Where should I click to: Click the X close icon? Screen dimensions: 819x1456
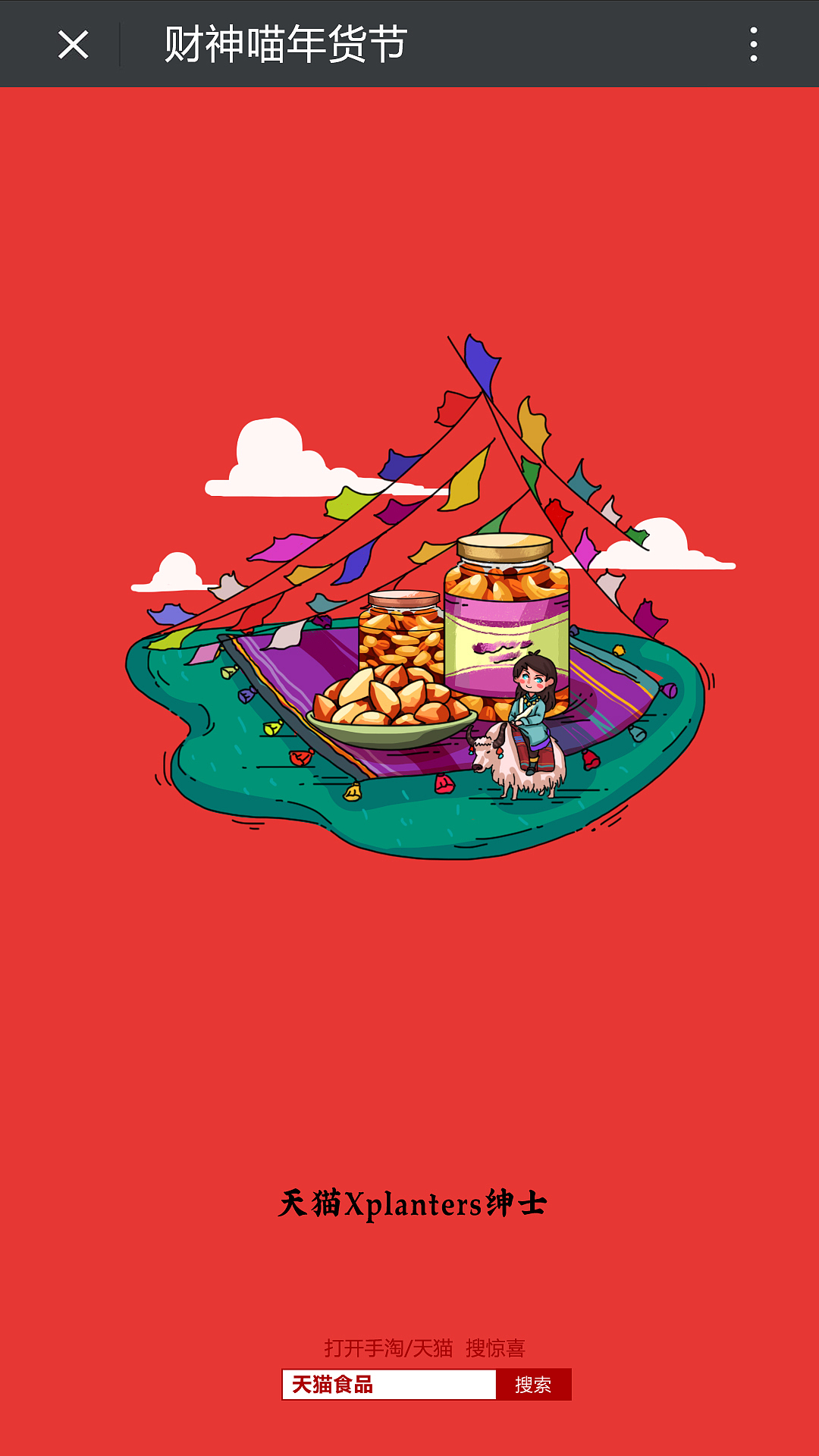74,44
